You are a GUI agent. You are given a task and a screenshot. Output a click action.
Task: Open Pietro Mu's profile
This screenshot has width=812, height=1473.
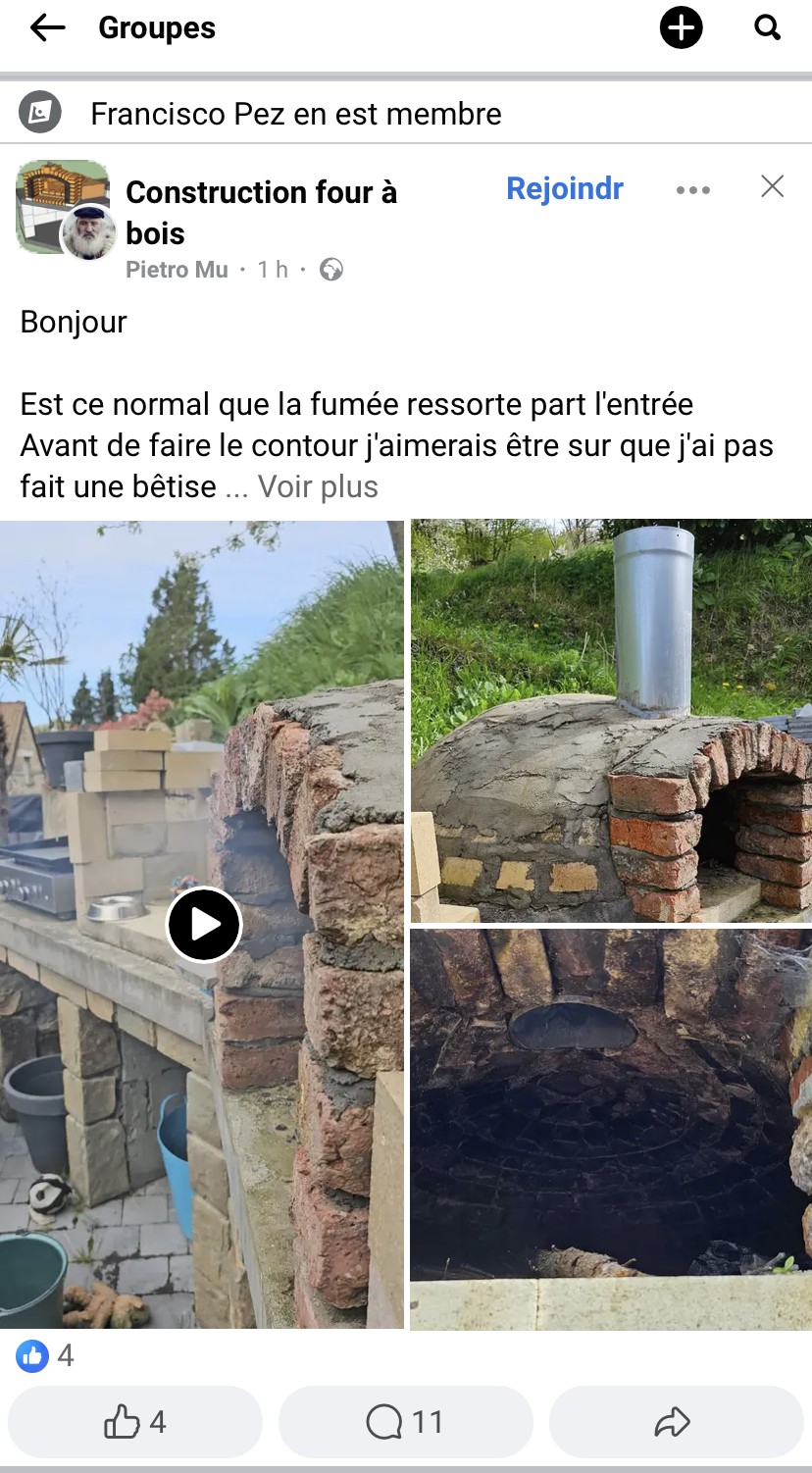[x=177, y=270]
